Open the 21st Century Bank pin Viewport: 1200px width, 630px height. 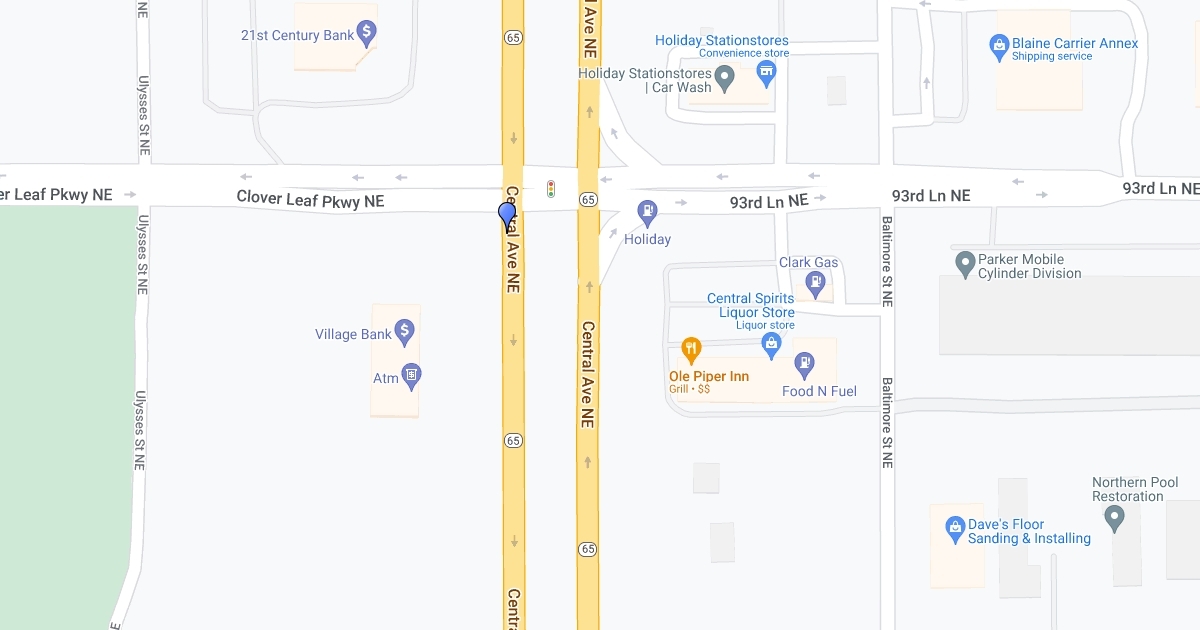367,35
